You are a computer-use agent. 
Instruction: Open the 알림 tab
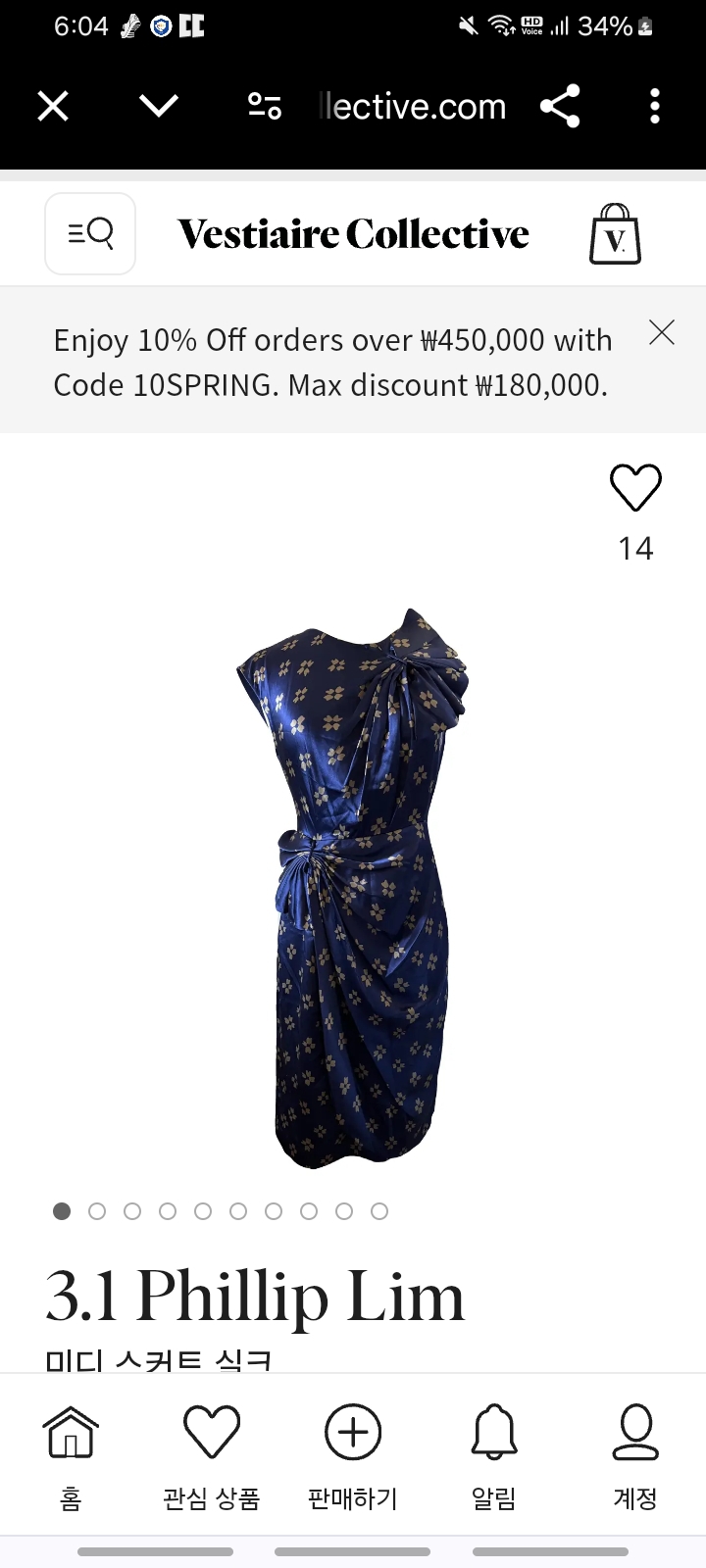click(x=494, y=1455)
